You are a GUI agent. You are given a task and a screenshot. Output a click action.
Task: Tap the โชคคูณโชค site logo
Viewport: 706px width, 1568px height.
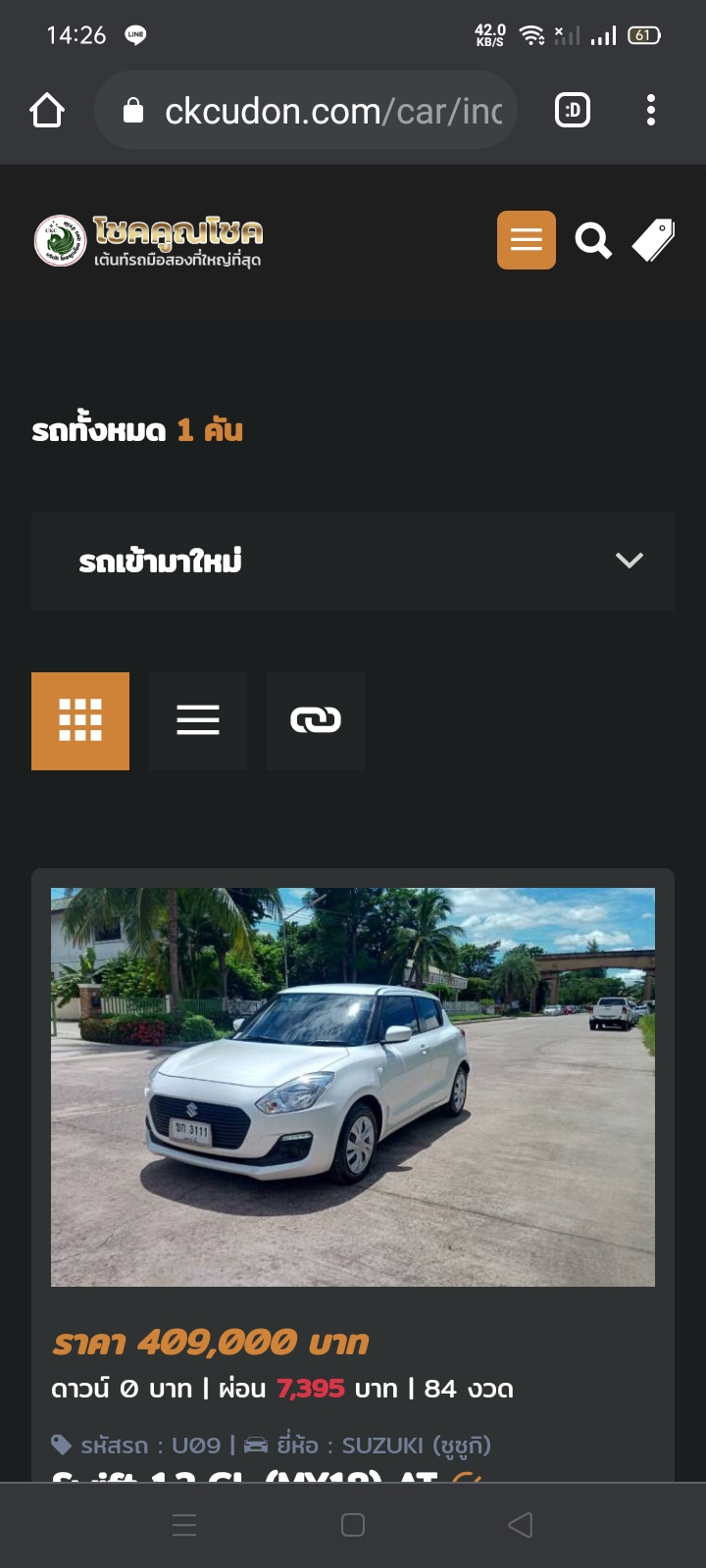(x=149, y=241)
